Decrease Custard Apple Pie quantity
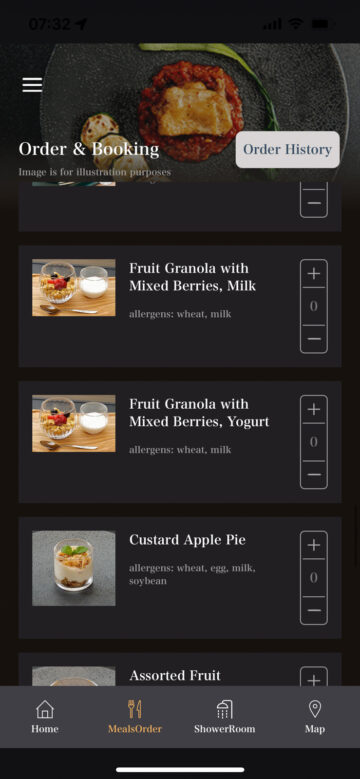The height and width of the screenshot is (779, 360). coord(314,611)
